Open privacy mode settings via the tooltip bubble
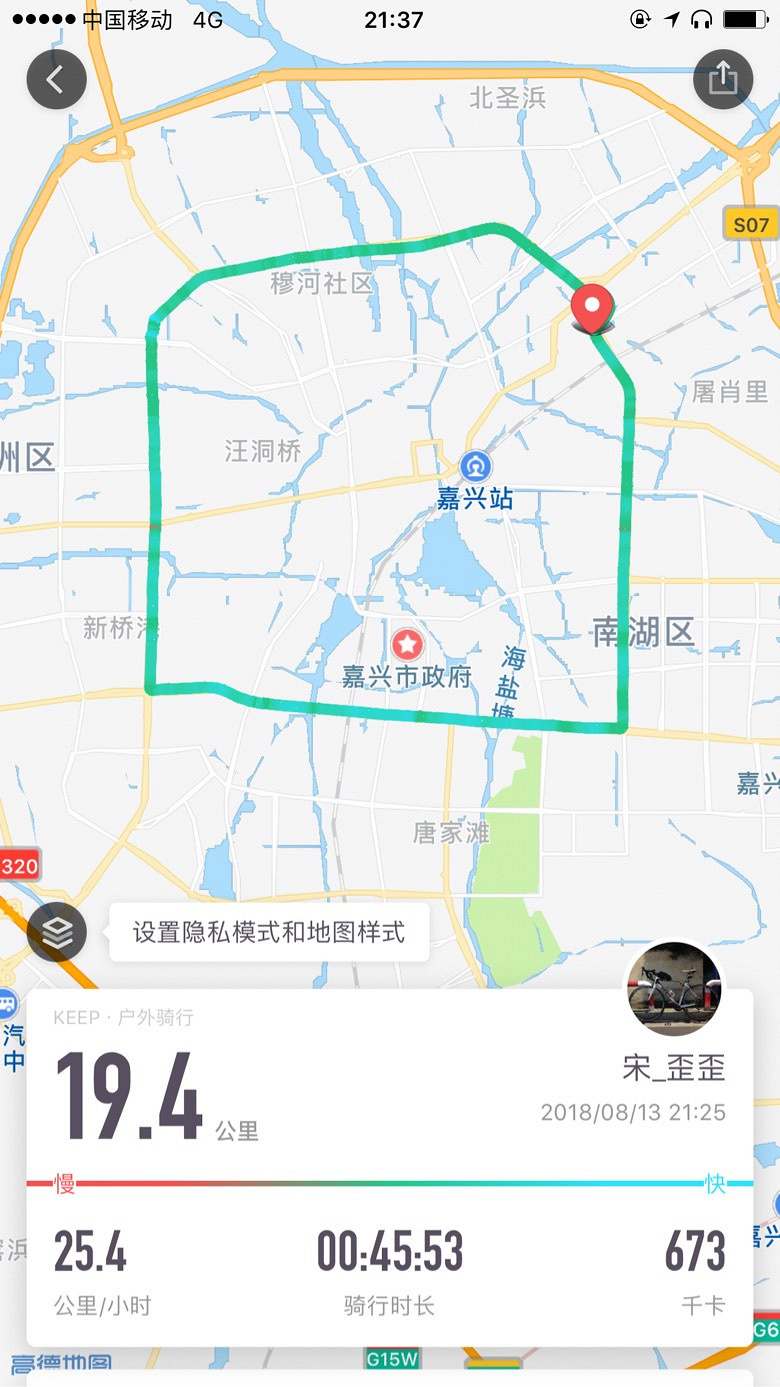 tap(268, 930)
